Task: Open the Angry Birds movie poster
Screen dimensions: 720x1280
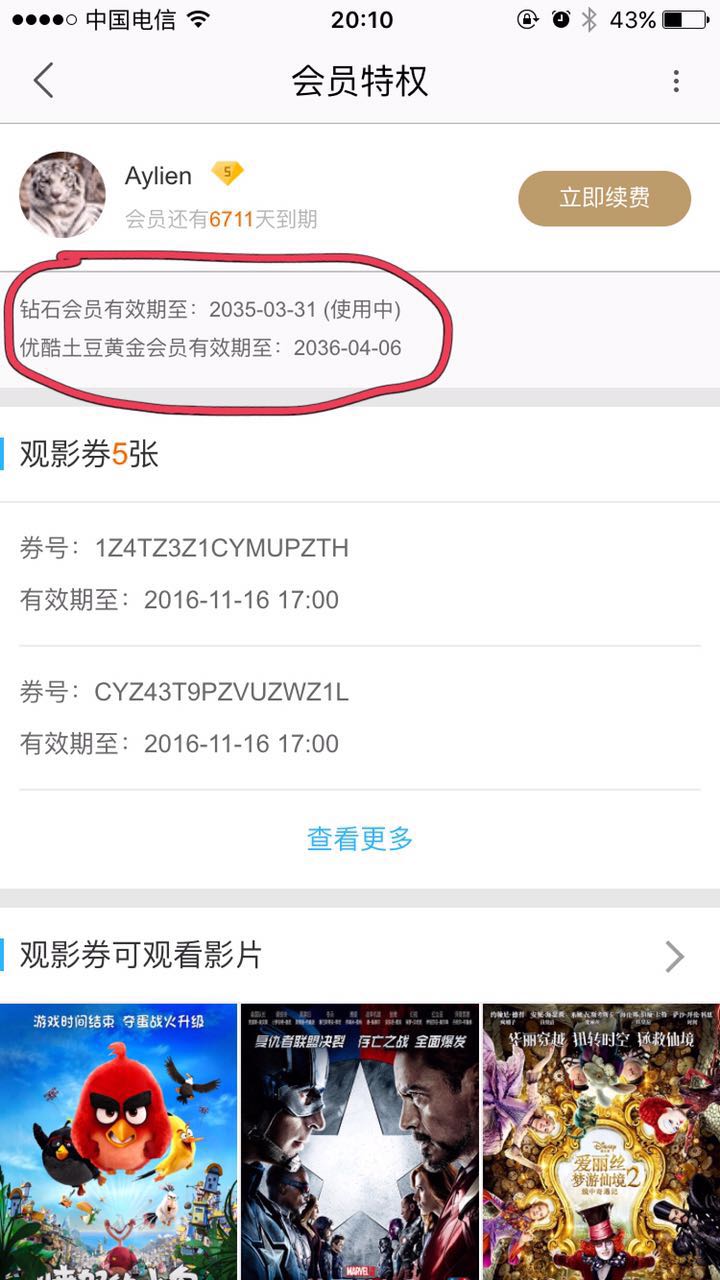Action: click(119, 1140)
